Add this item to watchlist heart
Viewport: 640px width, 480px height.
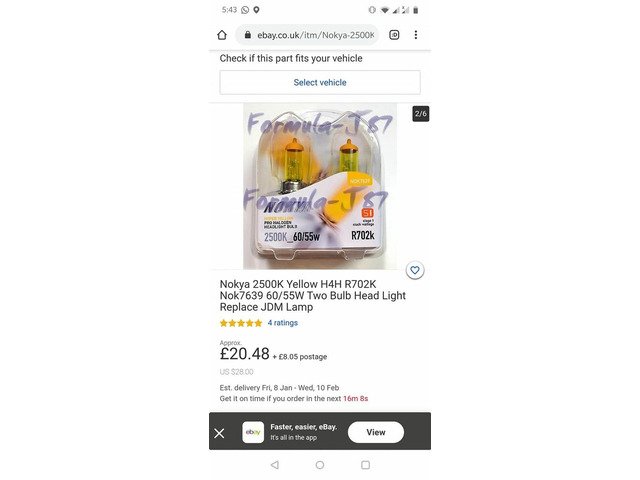415,270
